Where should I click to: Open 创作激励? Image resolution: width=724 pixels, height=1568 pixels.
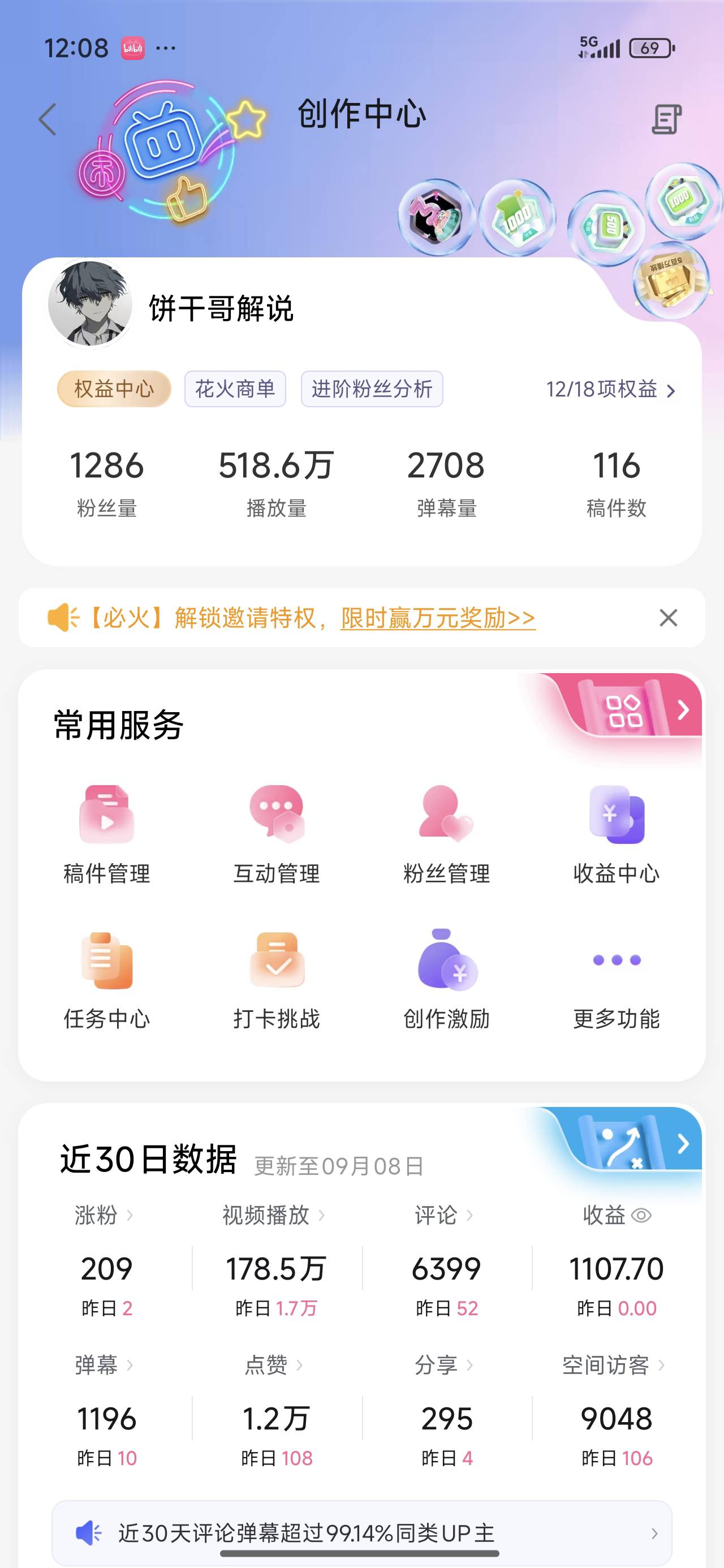446,979
